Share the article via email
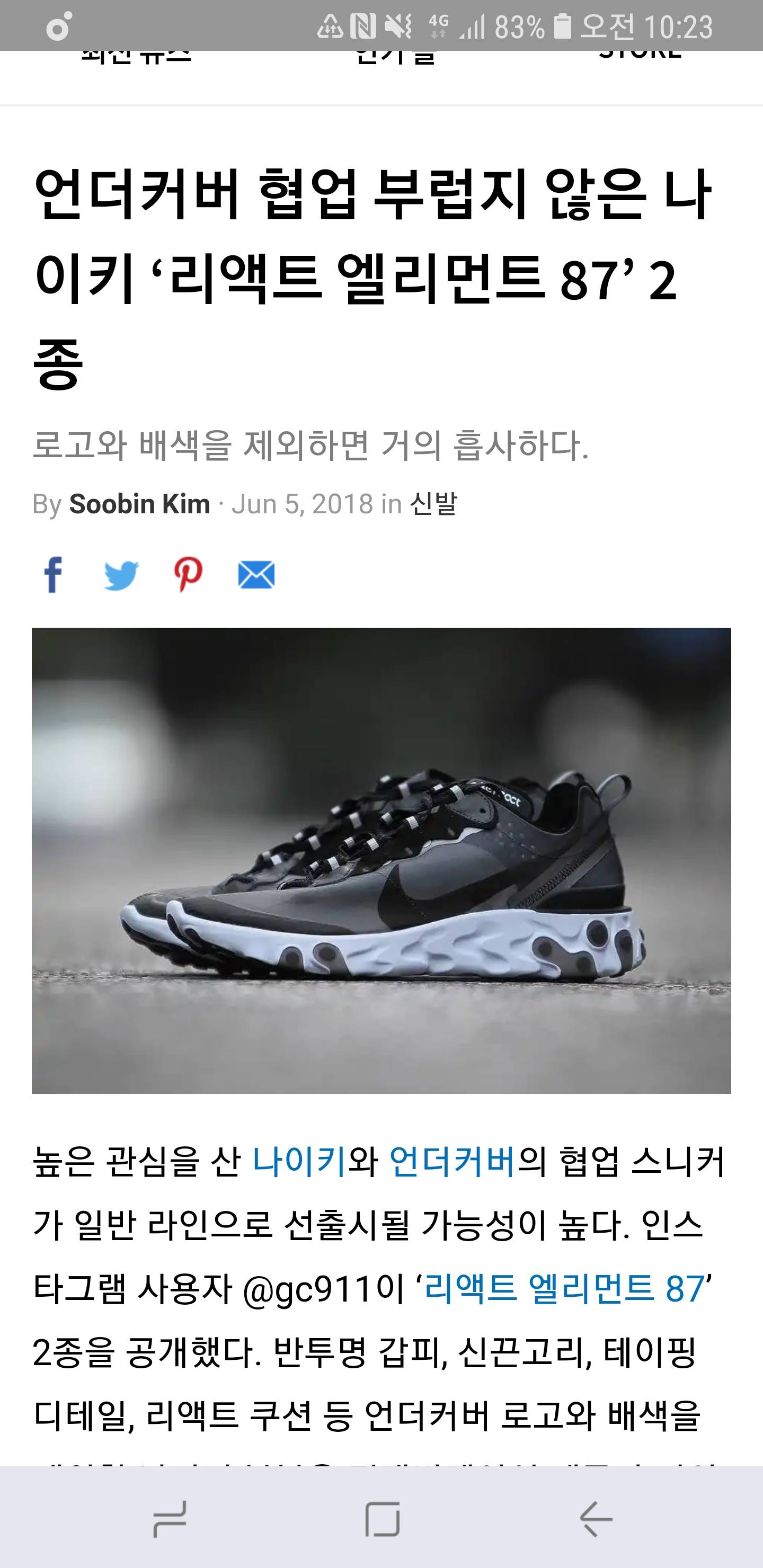Screen dimensions: 763x1568 [256, 575]
